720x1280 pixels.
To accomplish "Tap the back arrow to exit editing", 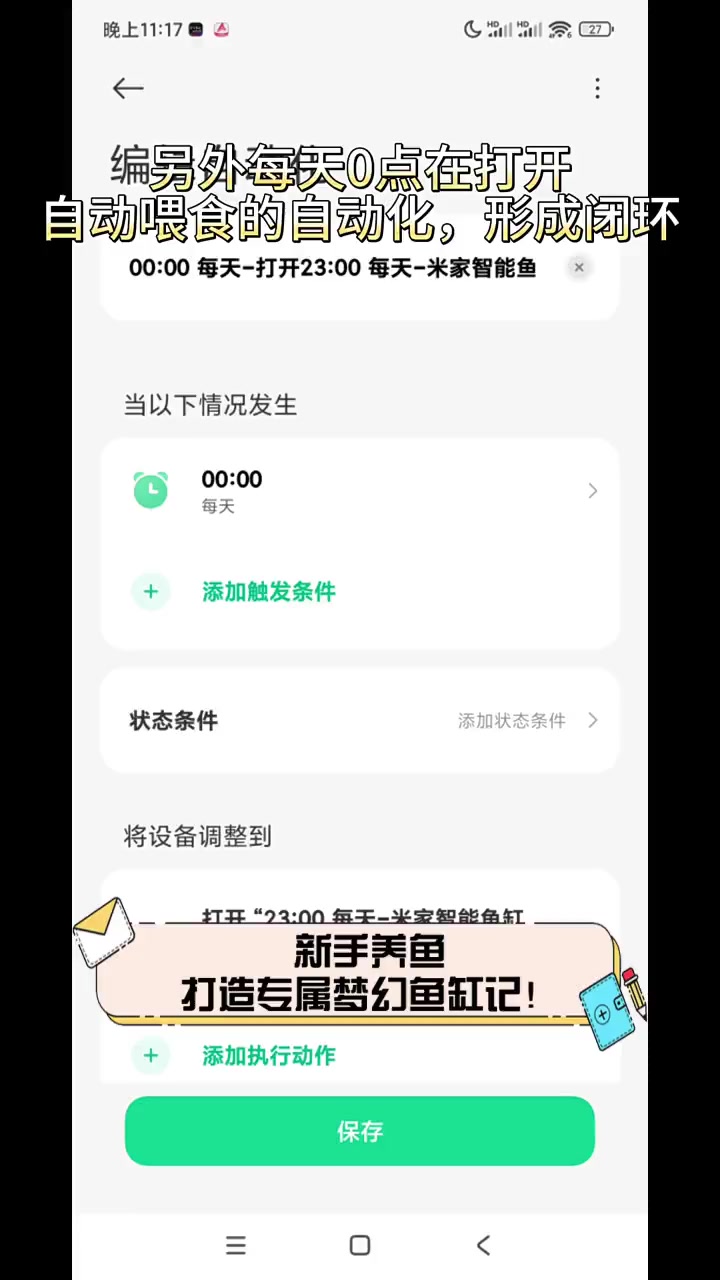I will (127, 89).
